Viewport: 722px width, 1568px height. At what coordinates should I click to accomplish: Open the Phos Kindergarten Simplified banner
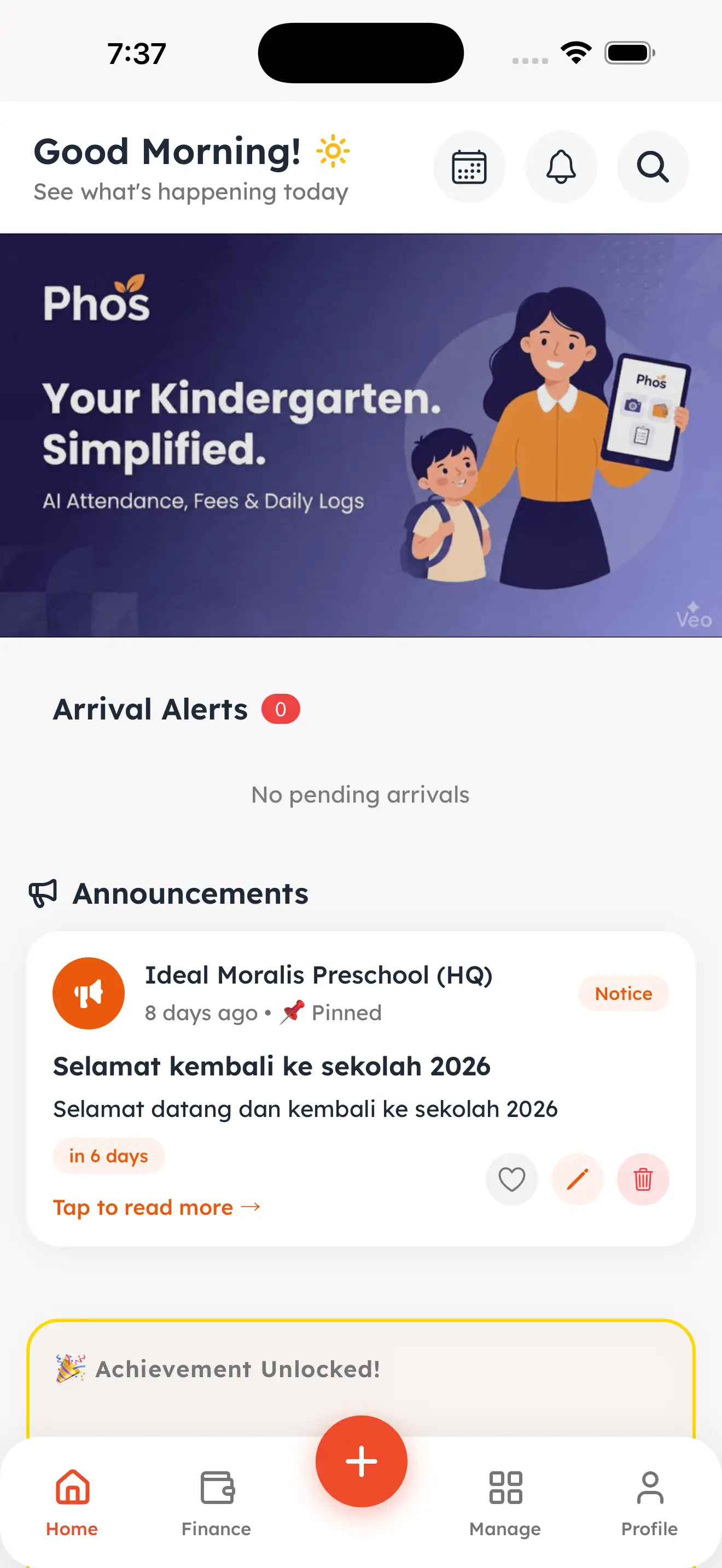tap(361, 435)
